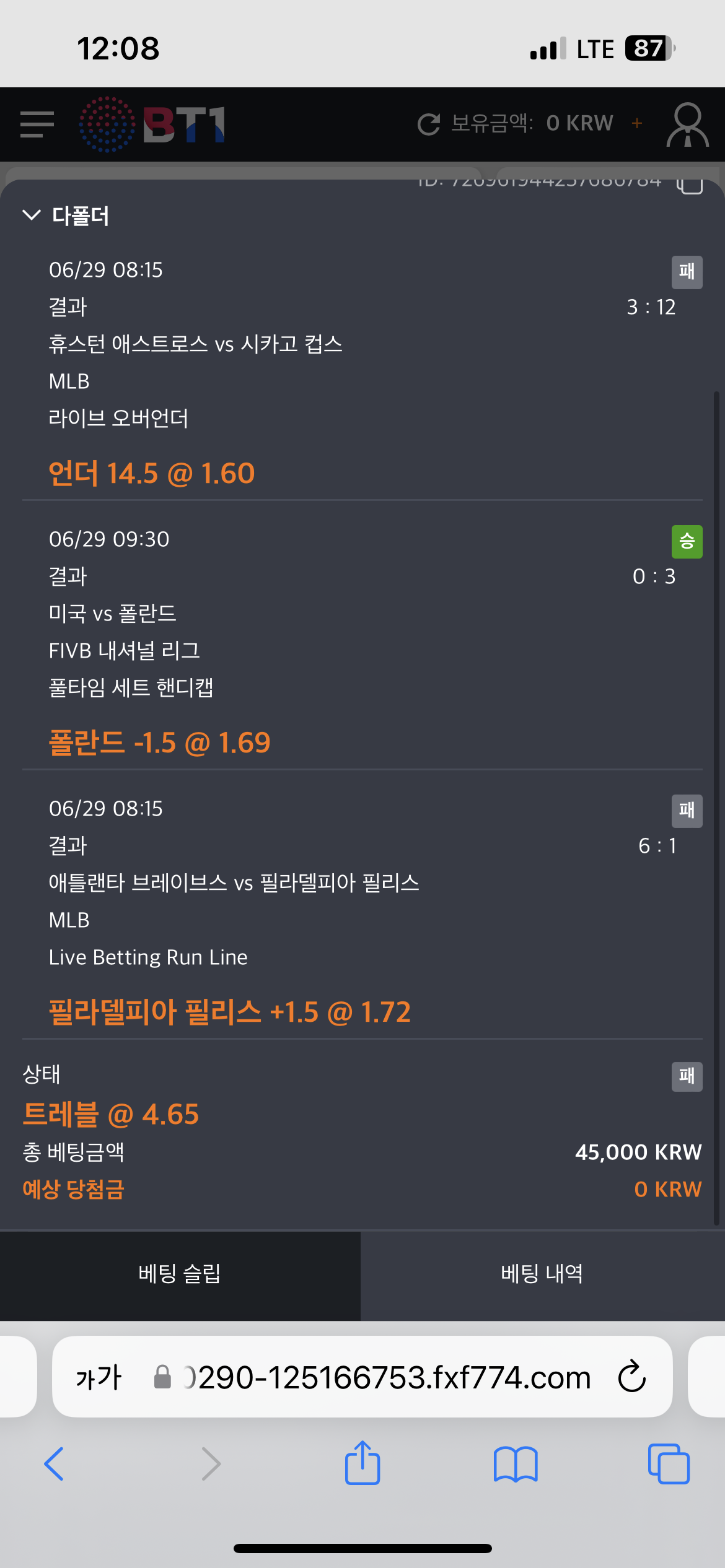Viewport: 725px width, 1568px height.
Task: Go back in the browser
Action: pyautogui.click(x=54, y=1464)
